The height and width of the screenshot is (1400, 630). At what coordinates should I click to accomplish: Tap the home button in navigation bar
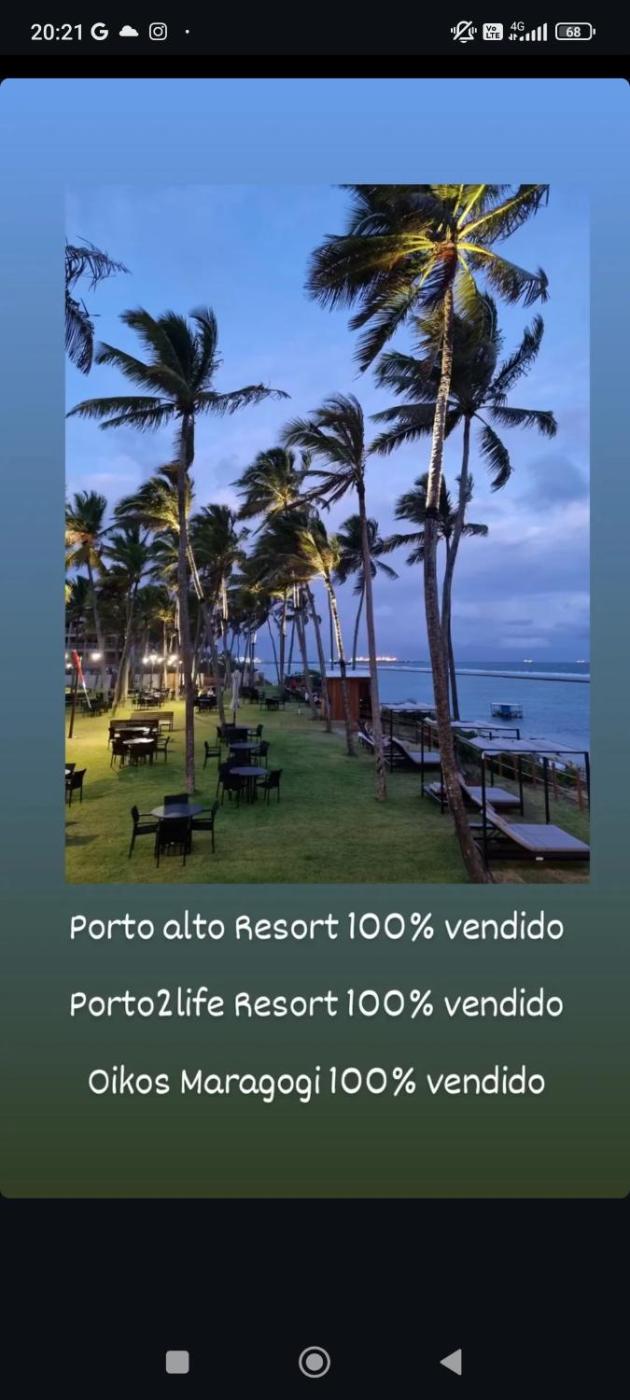click(x=314, y=1361)
